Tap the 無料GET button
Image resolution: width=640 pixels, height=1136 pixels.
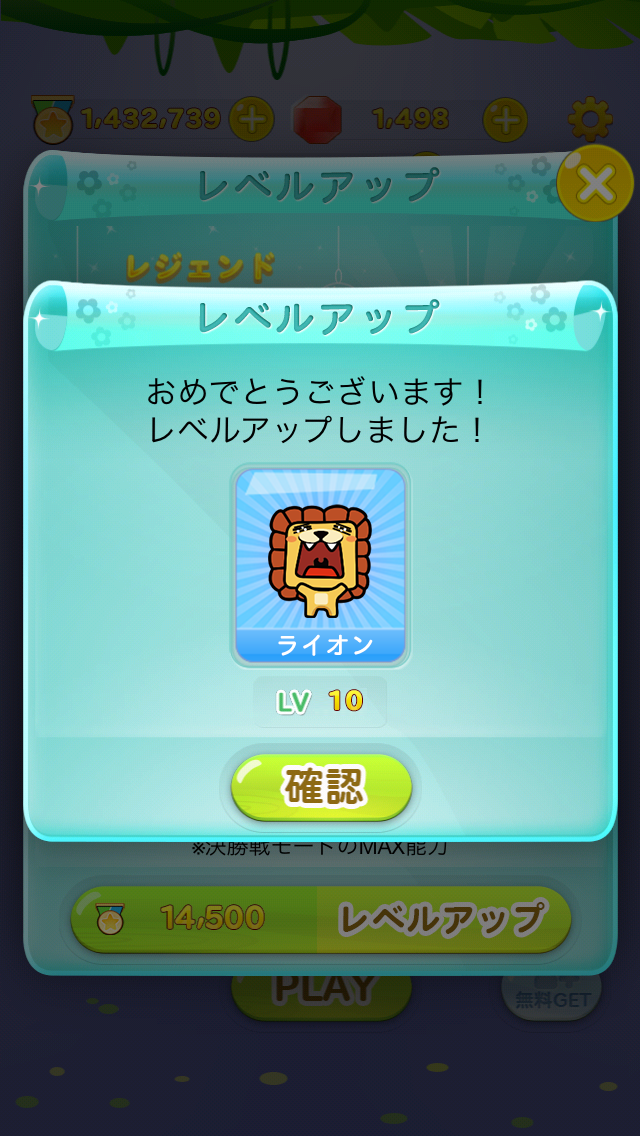[x=552, y=997]
